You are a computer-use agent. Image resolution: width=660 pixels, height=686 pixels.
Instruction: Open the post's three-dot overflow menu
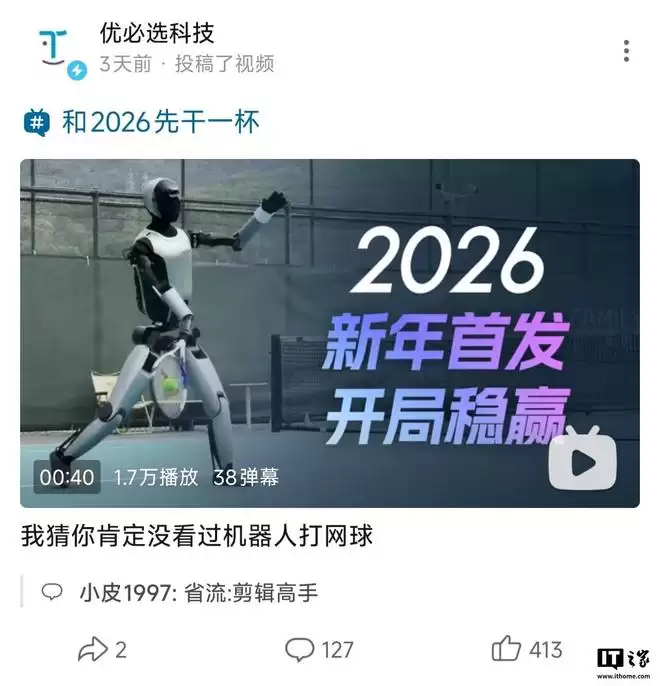pyautogui.click(x=626, y=51)
